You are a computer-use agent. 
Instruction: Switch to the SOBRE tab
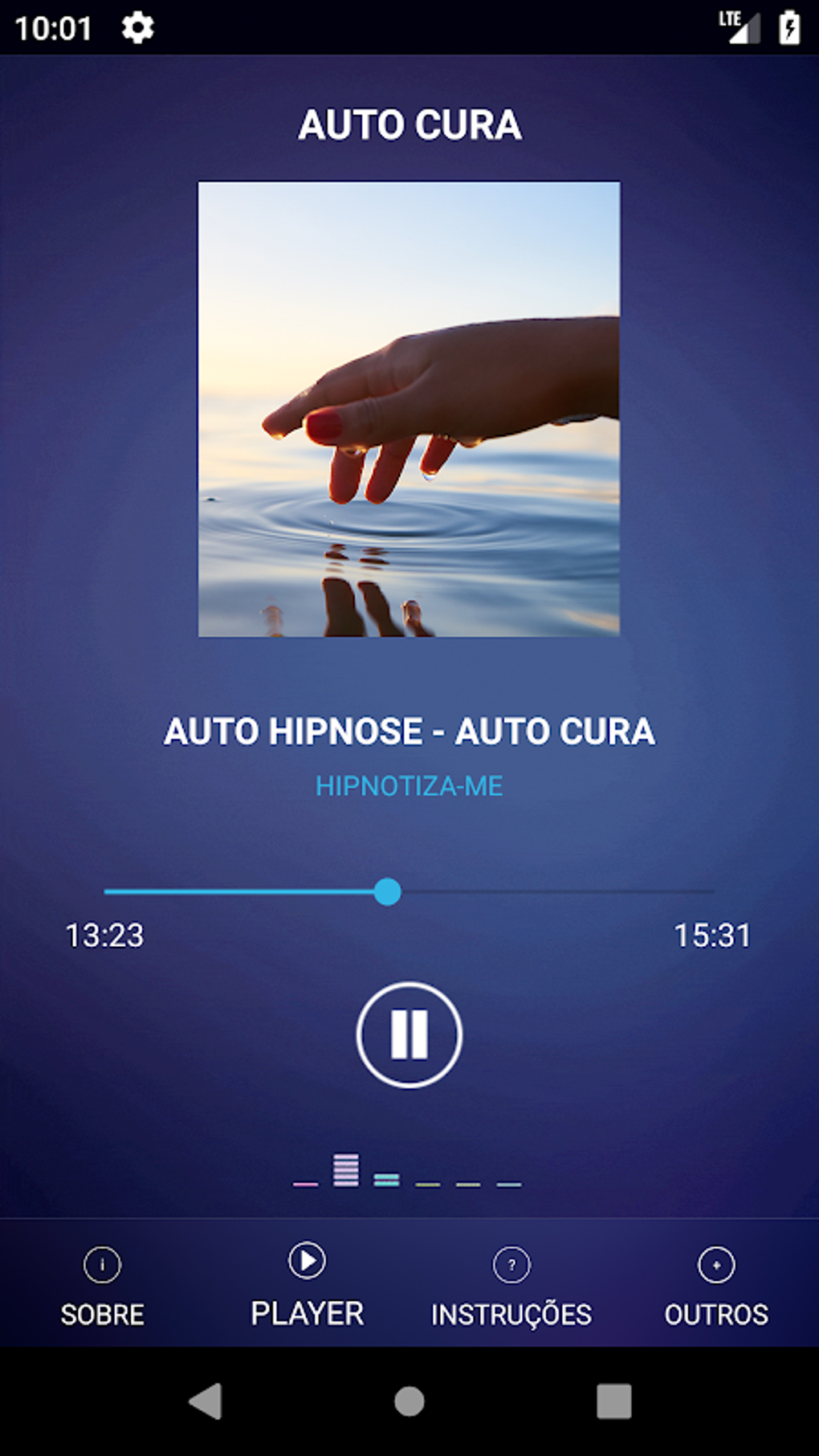(101, 1313)
